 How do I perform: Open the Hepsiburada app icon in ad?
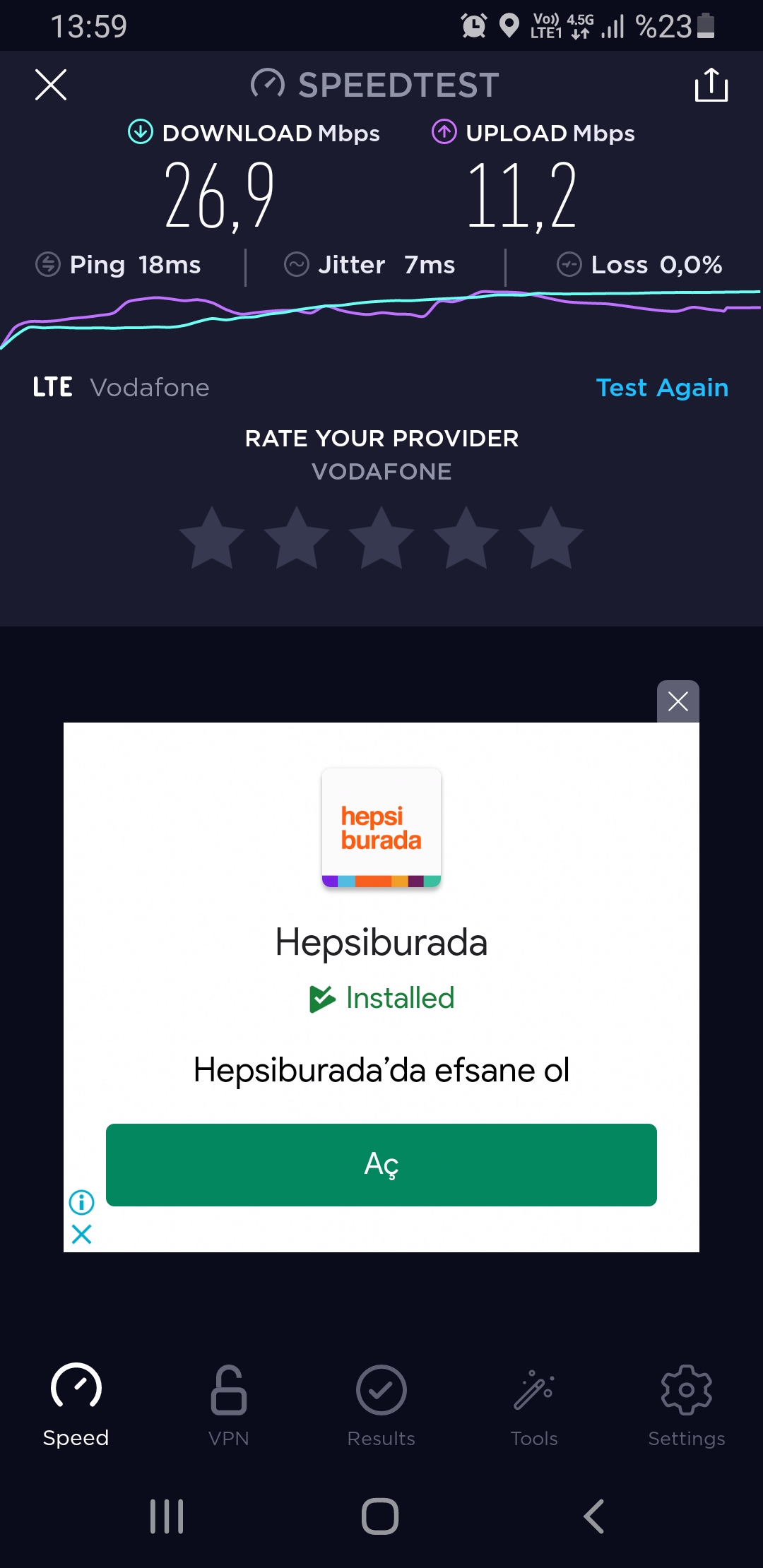tap(381, 828)
